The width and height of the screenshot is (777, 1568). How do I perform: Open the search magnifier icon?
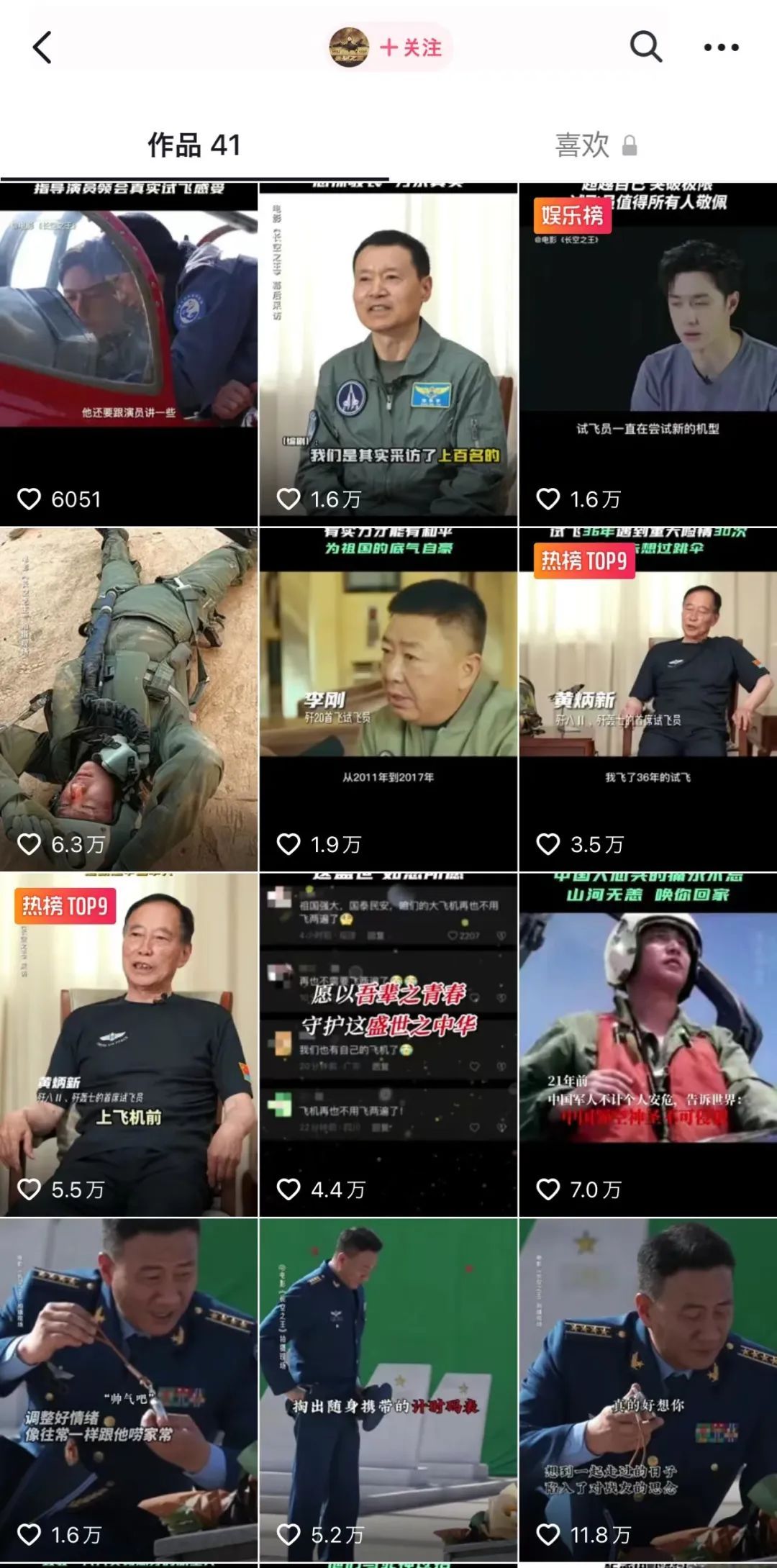[x=645, y=47]
